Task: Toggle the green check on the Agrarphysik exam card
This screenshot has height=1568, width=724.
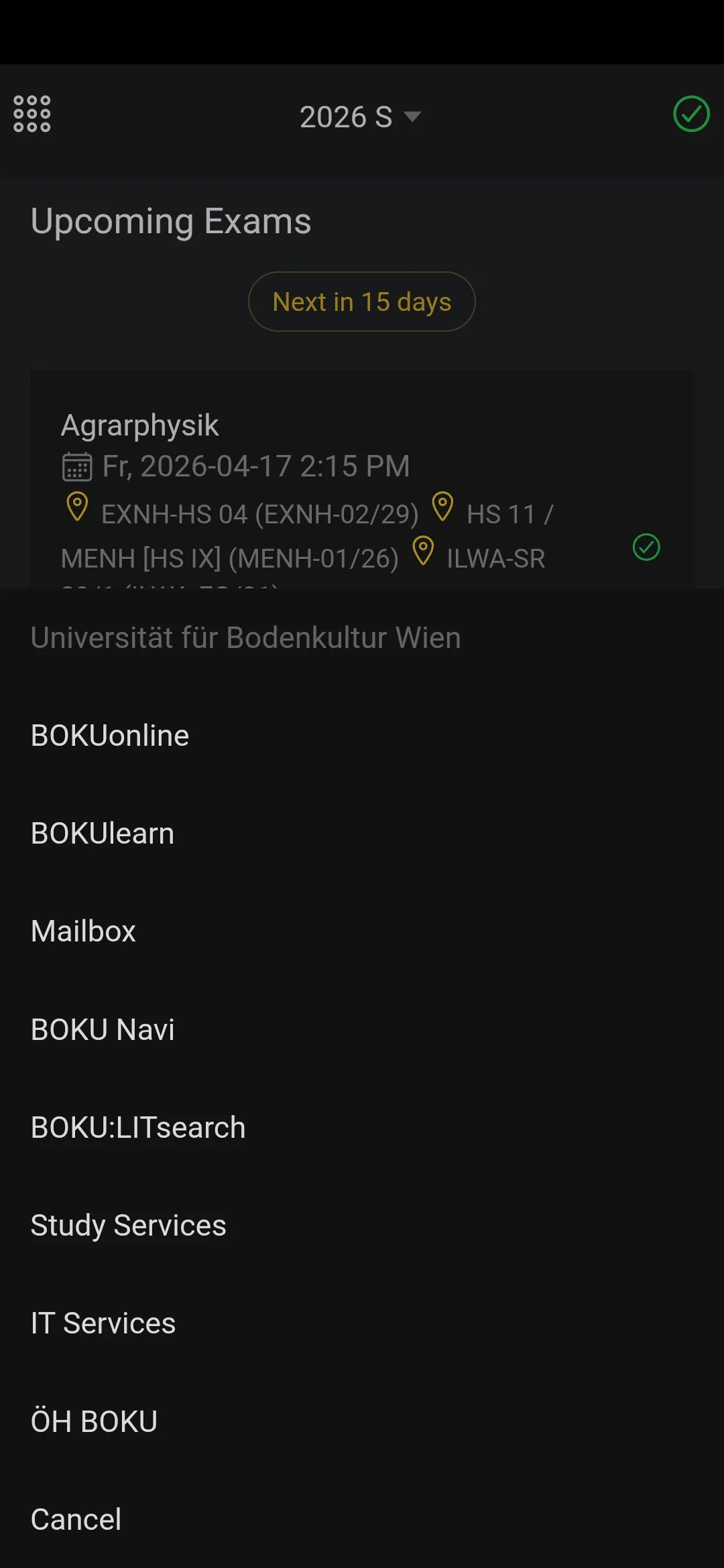Action: 645,548
